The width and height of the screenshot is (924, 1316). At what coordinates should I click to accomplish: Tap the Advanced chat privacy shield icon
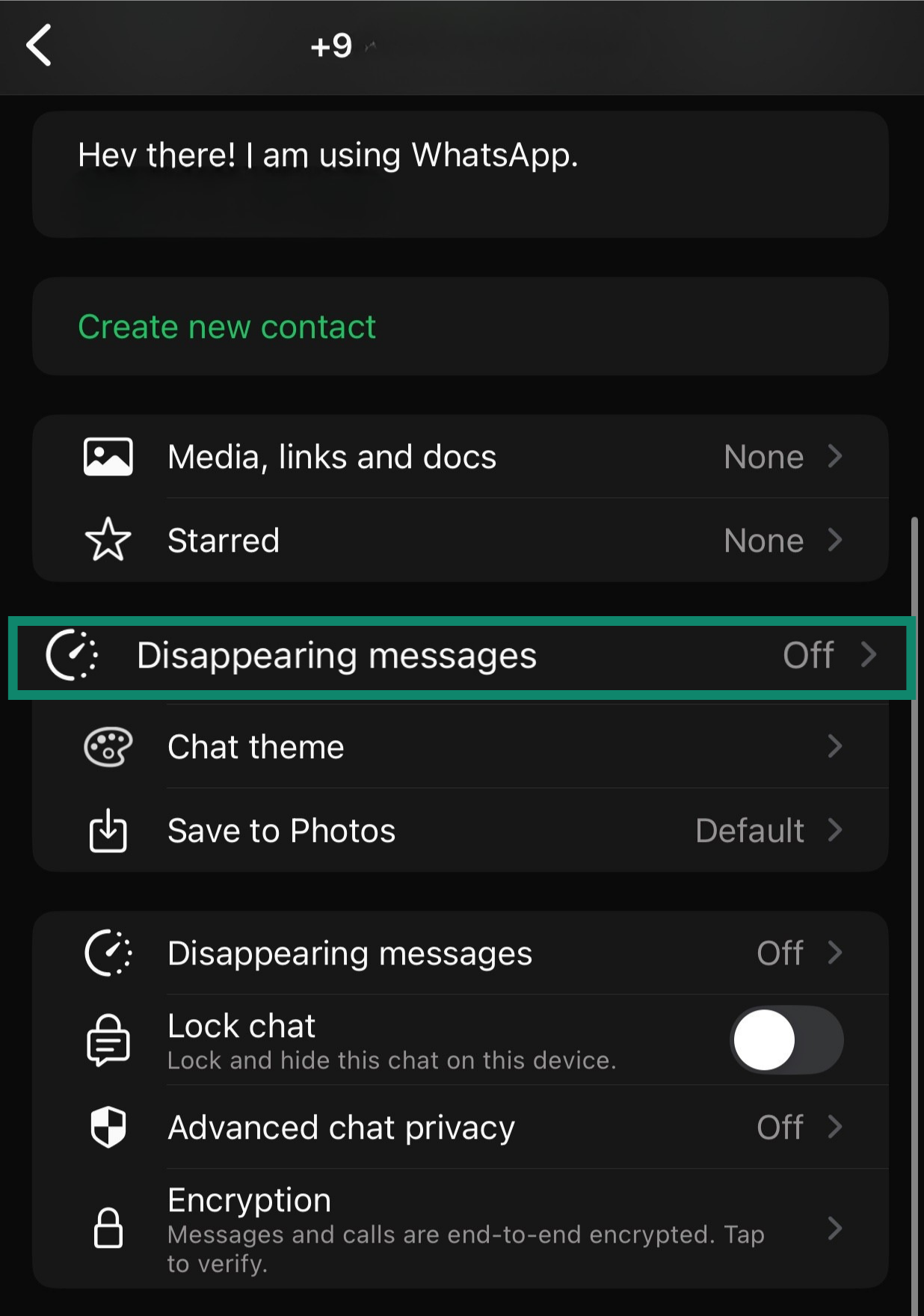(x=108, y=1127)
